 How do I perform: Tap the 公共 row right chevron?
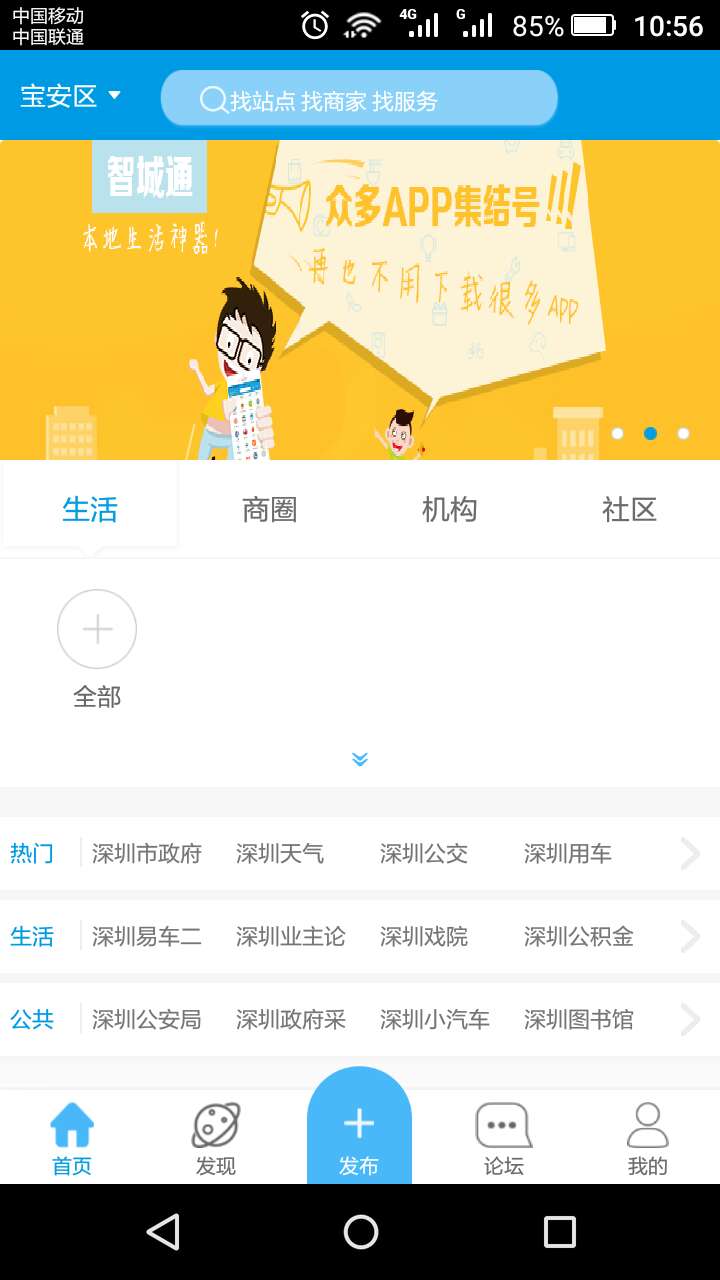[689, 1019]
